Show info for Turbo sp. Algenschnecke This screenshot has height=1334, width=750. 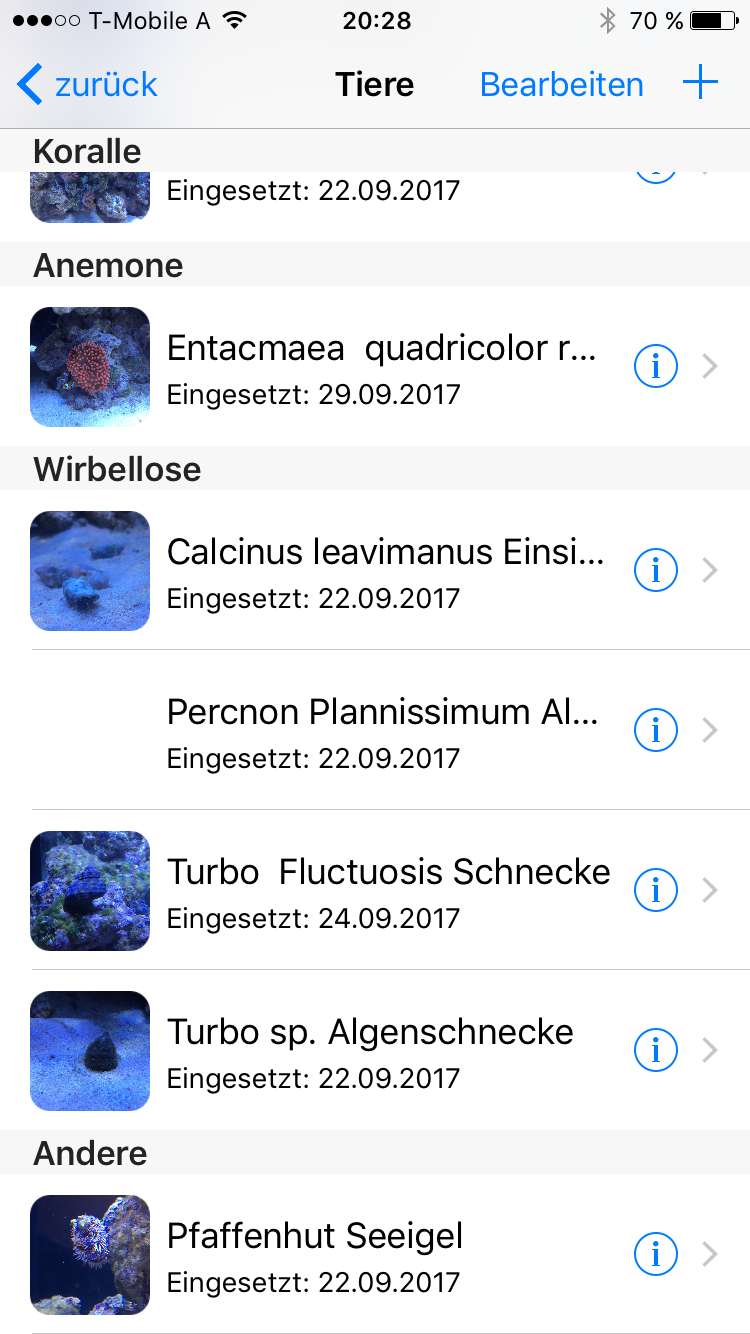(x=656, y=1050)
